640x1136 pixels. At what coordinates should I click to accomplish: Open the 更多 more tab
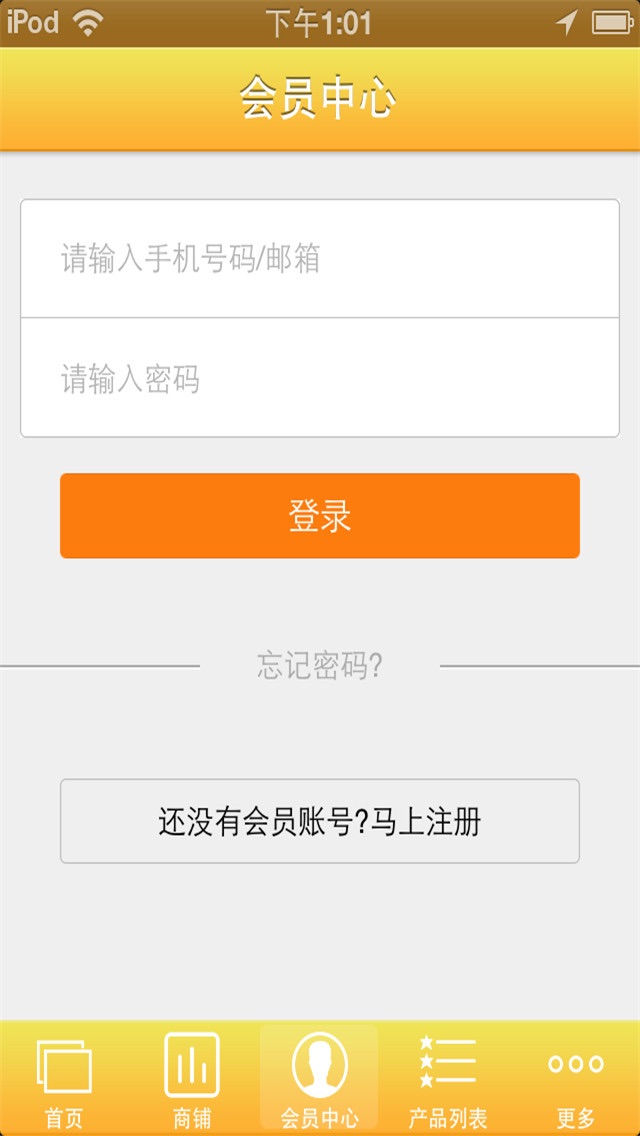[576, 1080]
